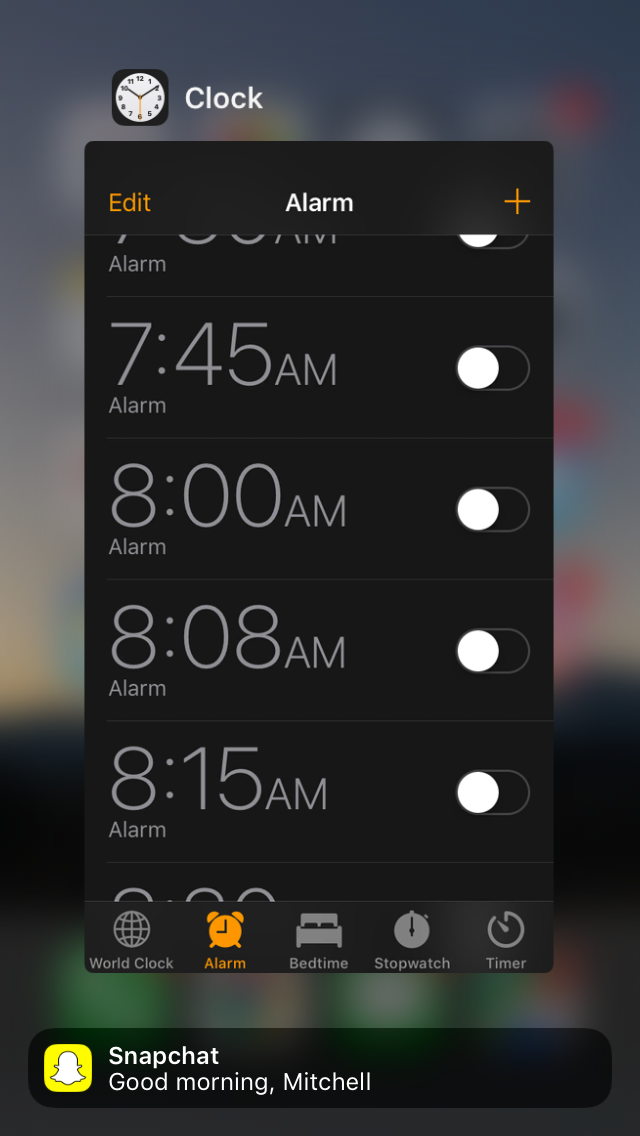Toggle the 8:08 AM alarm switch
Viewport: 640px width, 1136px height.
(493, 651)
